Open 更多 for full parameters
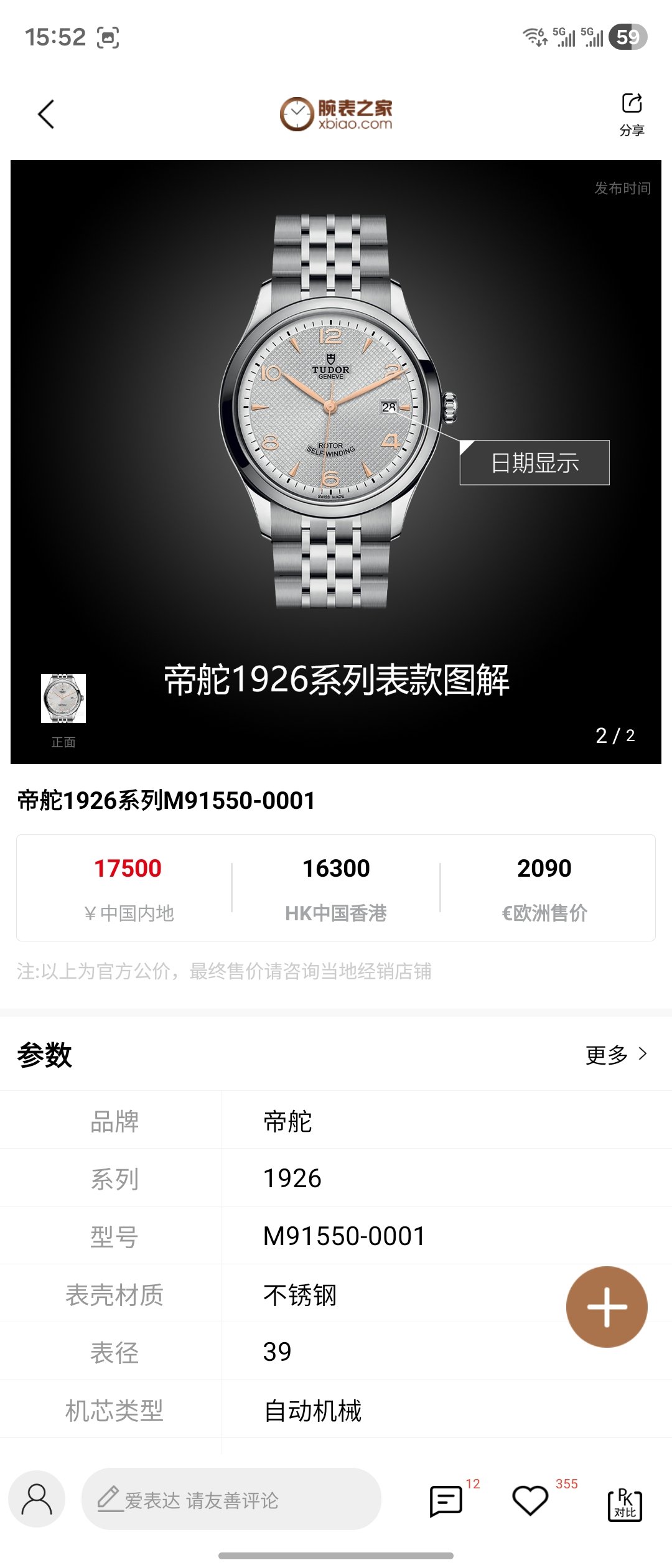This screenshot has width=672, height=1568. coord(616,1054)
